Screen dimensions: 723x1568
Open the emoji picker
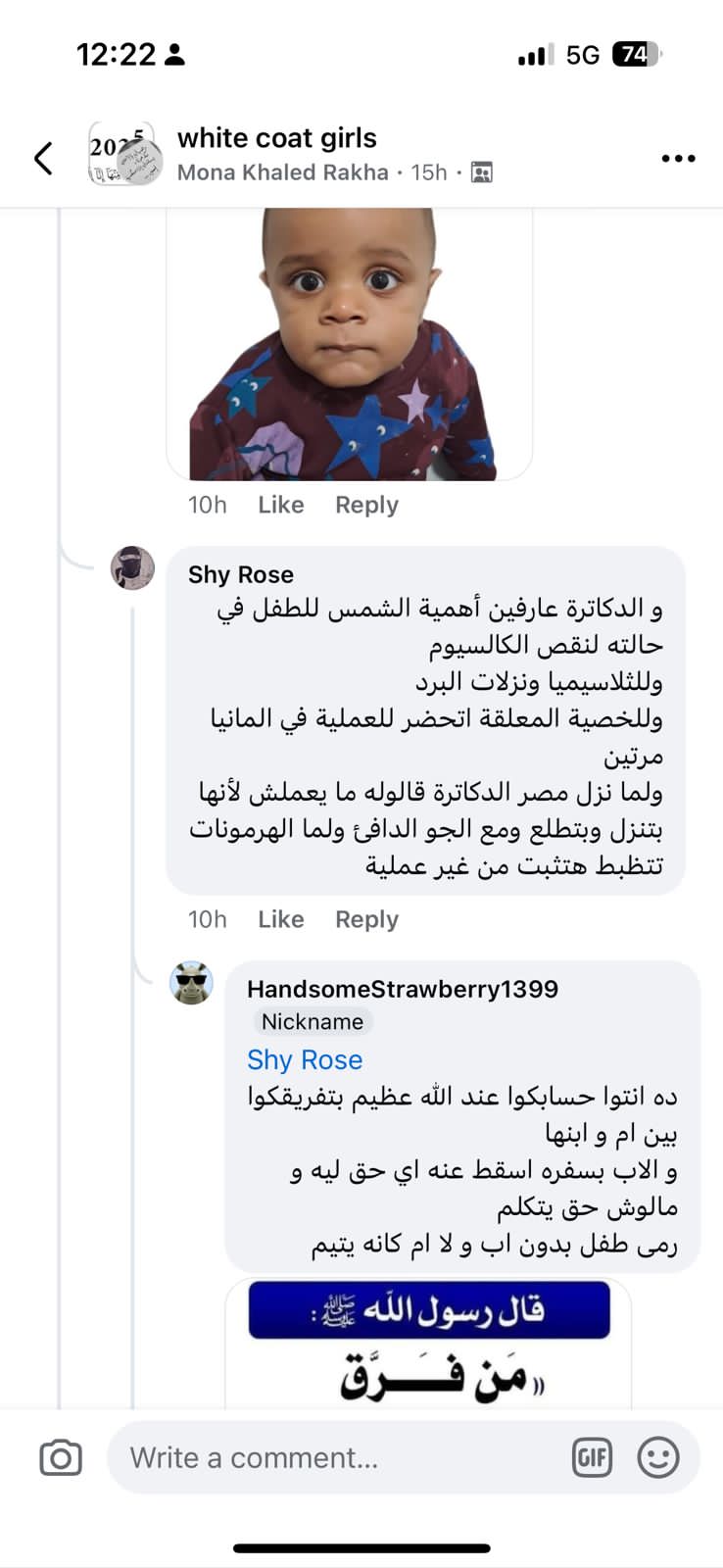tap(657, 1458)
